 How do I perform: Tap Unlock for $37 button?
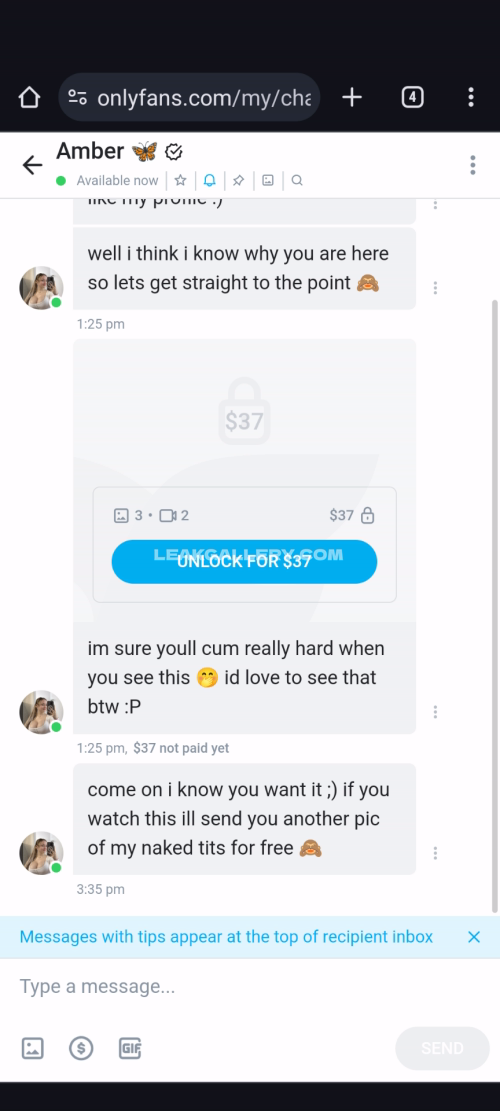click(244, 561)
